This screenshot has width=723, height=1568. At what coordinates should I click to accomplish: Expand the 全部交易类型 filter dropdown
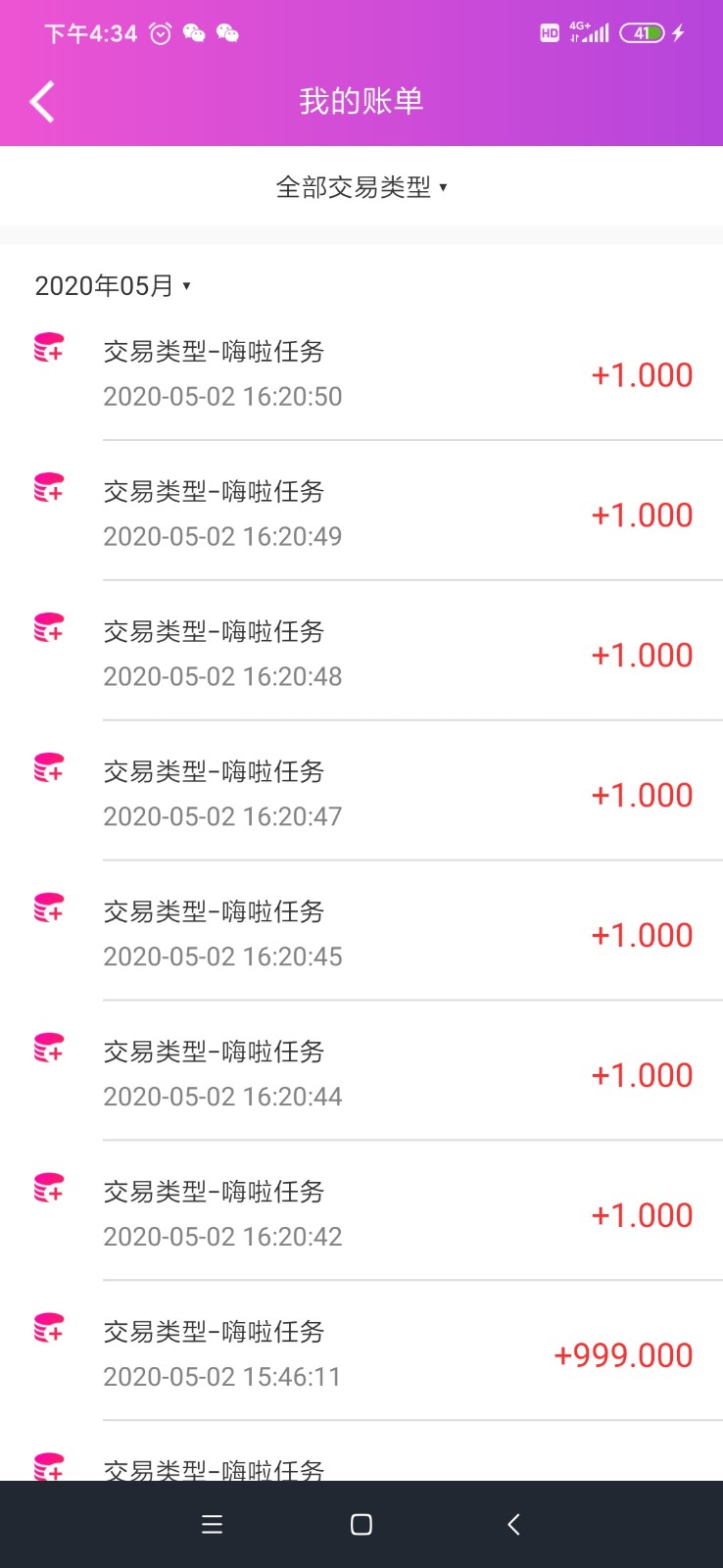coord(361,187)
